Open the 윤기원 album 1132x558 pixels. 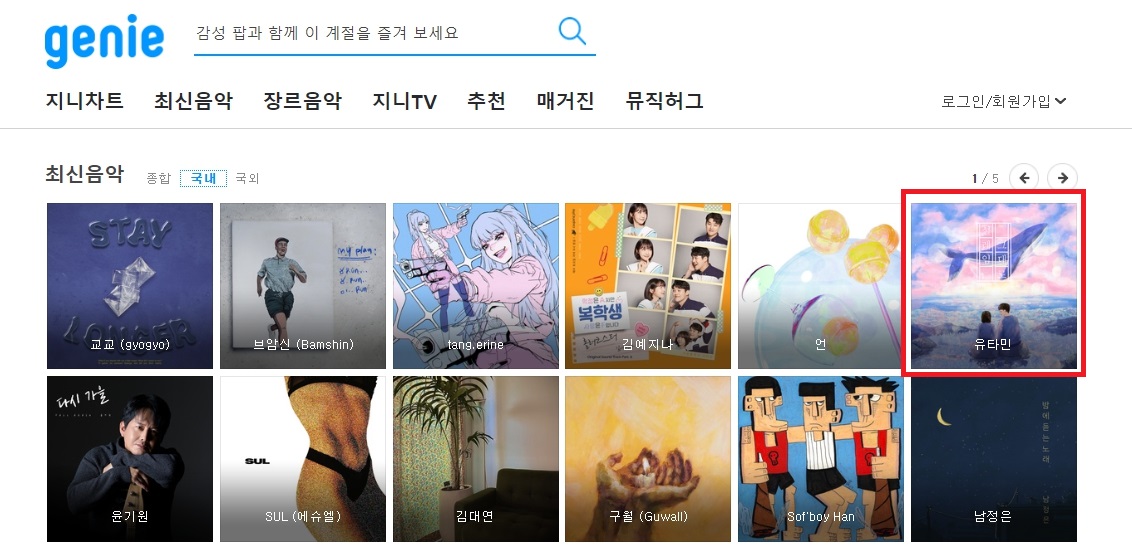pyautogui.click(x=130, y=459)
